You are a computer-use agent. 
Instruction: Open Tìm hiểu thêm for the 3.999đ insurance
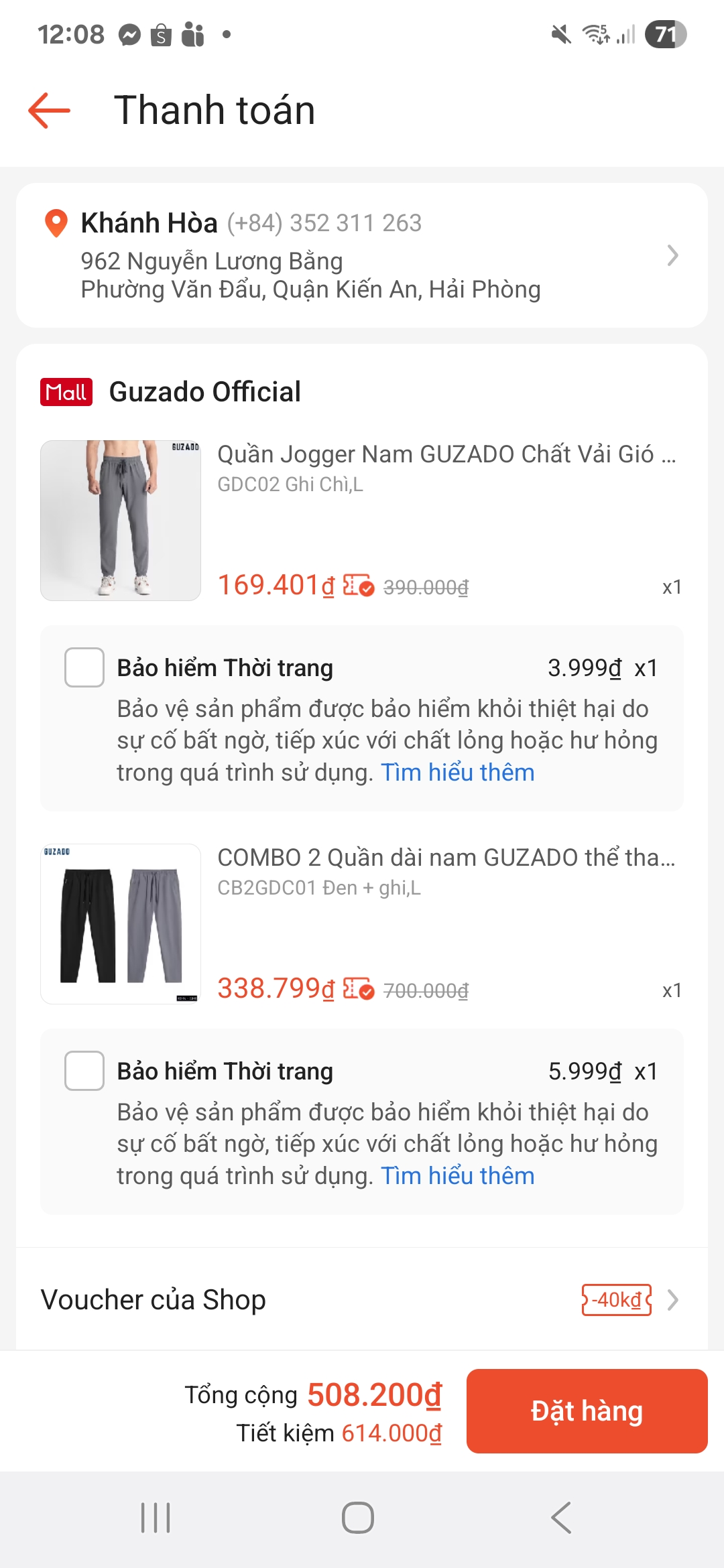(457, 773)
